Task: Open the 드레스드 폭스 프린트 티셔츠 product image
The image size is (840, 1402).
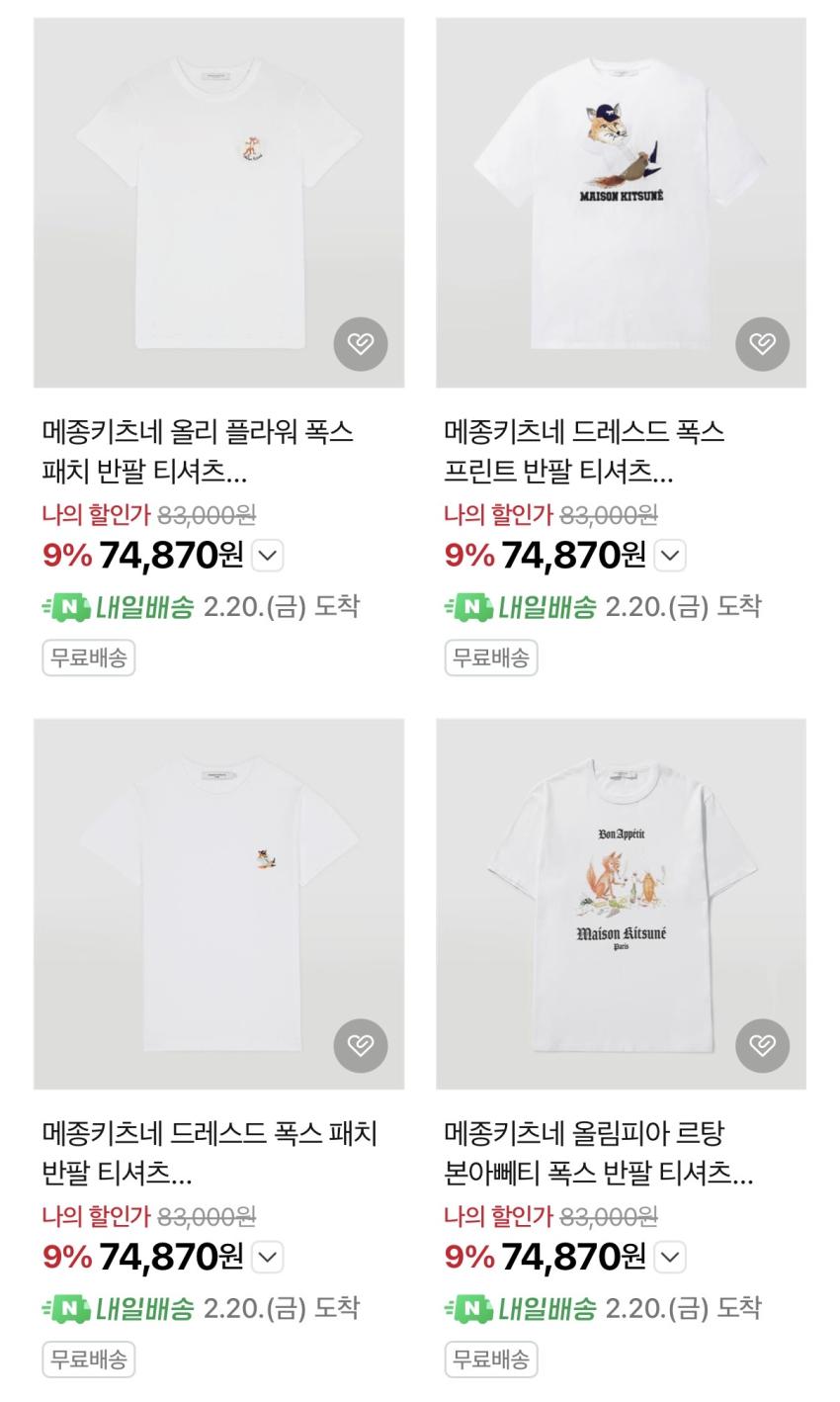Action: [621, 203]
